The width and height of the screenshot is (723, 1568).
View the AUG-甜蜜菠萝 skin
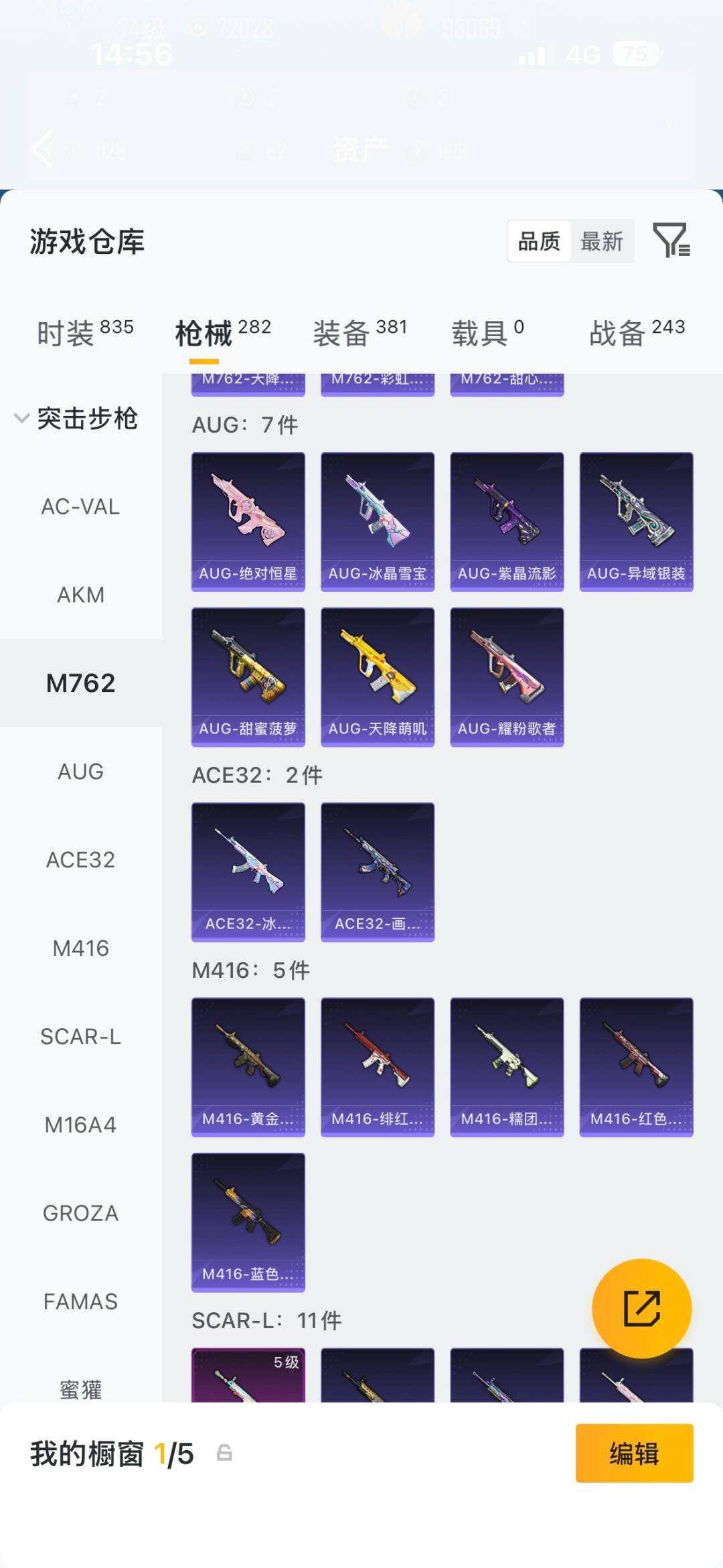(x=248, y=677)
